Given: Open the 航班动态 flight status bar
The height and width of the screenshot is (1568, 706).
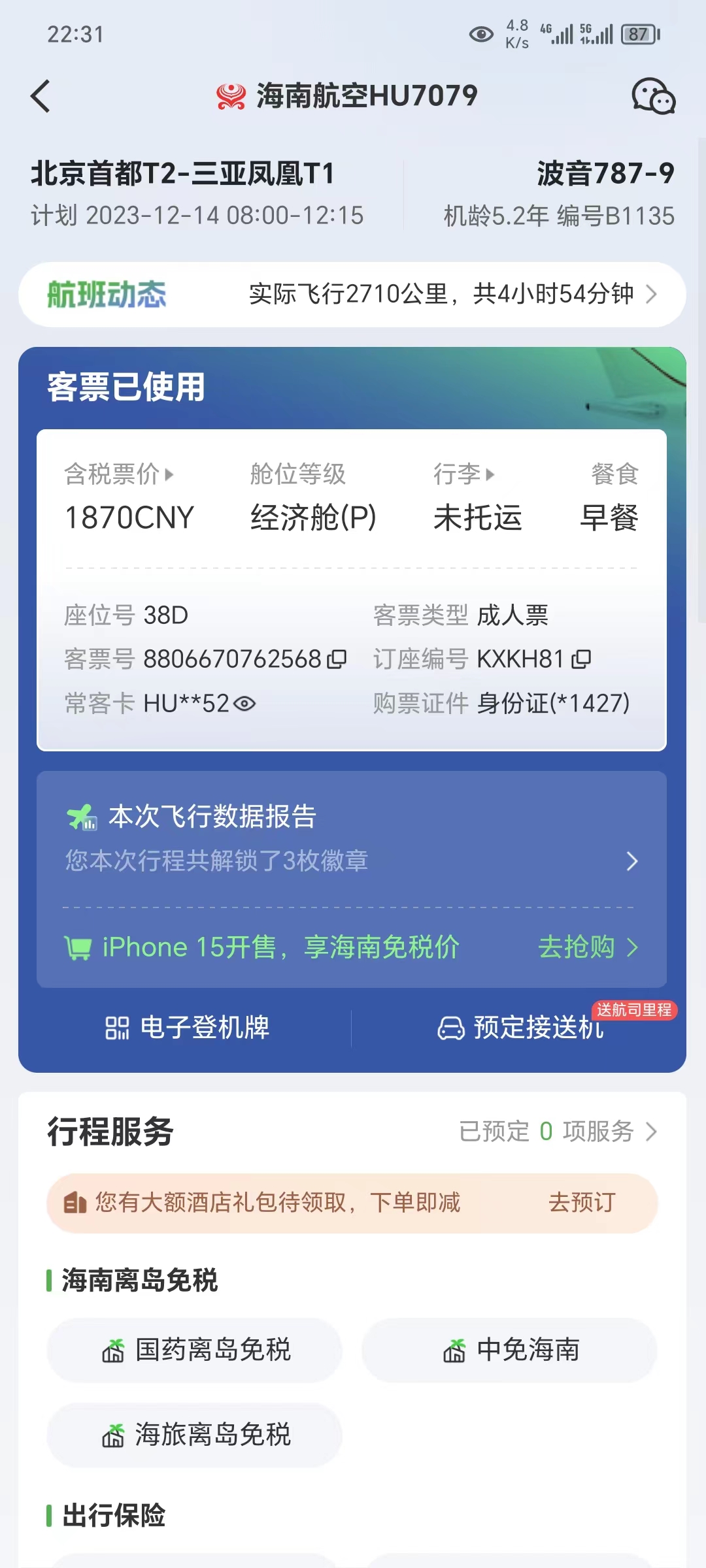Looking at the screenshot, I should 352,295.
